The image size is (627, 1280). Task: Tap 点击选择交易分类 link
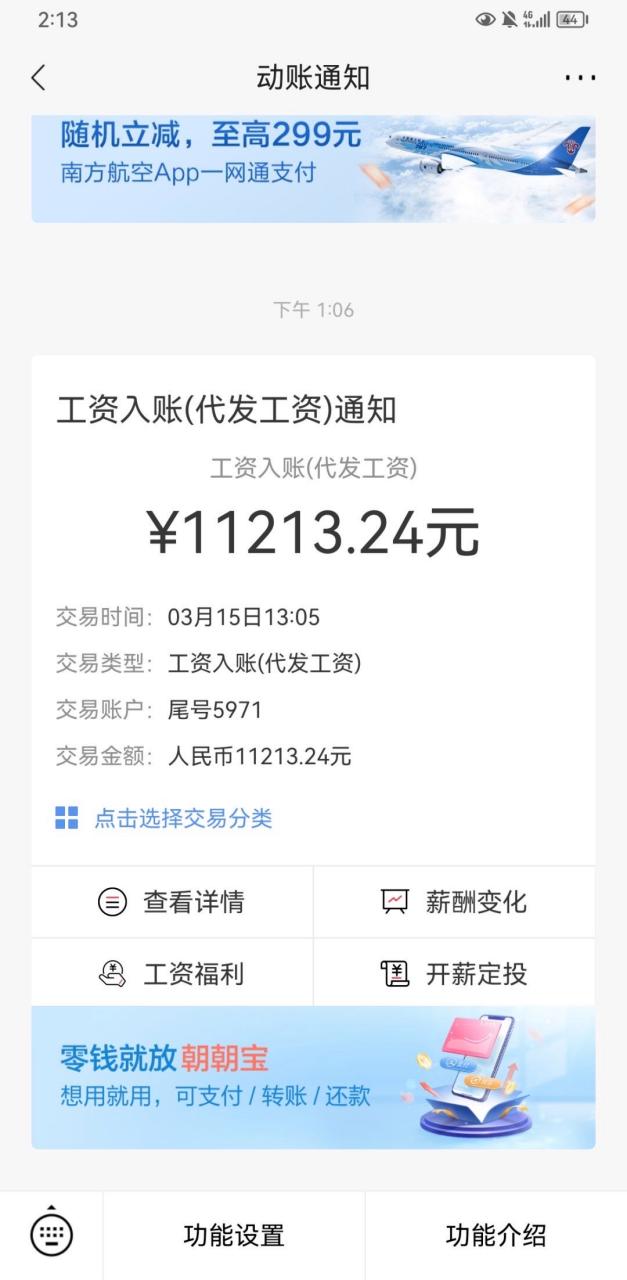(x=182, y=818)
